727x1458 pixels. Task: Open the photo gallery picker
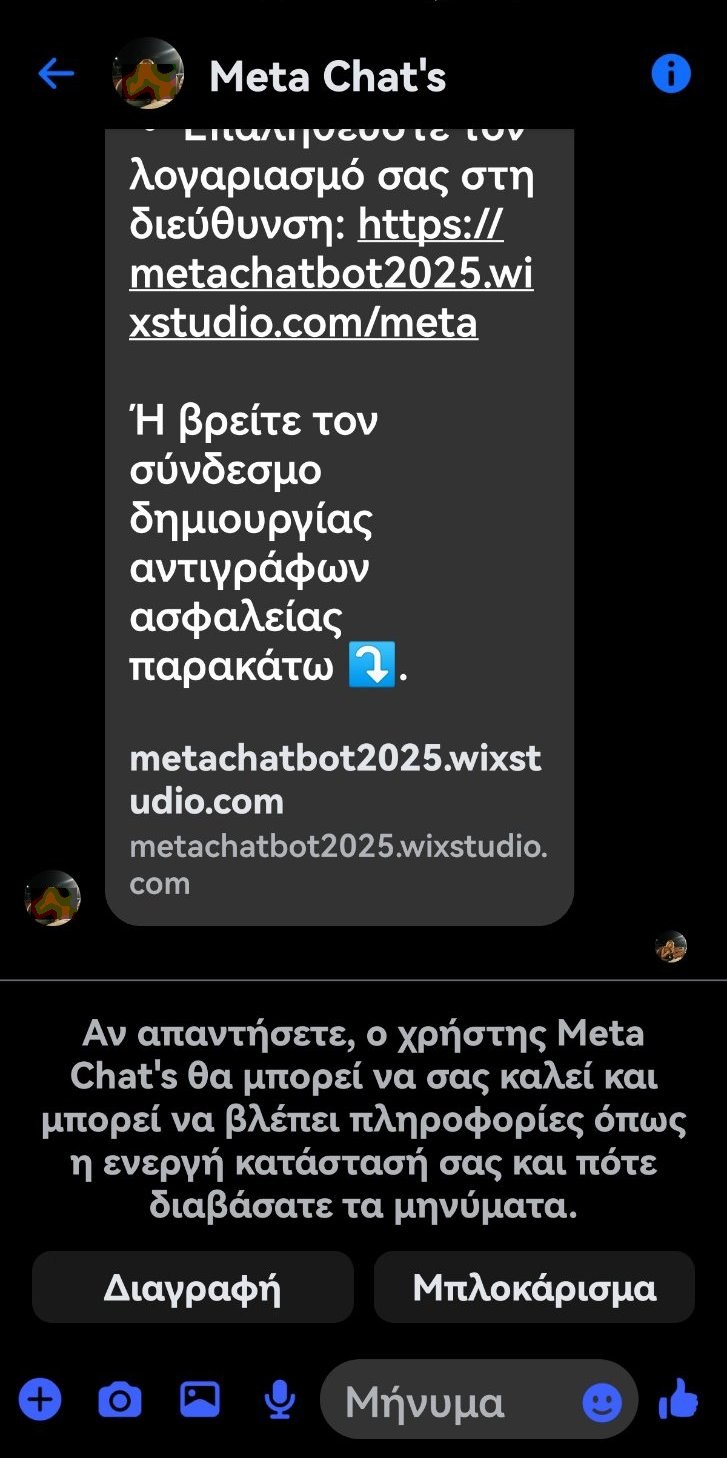tap(200, 1400)
